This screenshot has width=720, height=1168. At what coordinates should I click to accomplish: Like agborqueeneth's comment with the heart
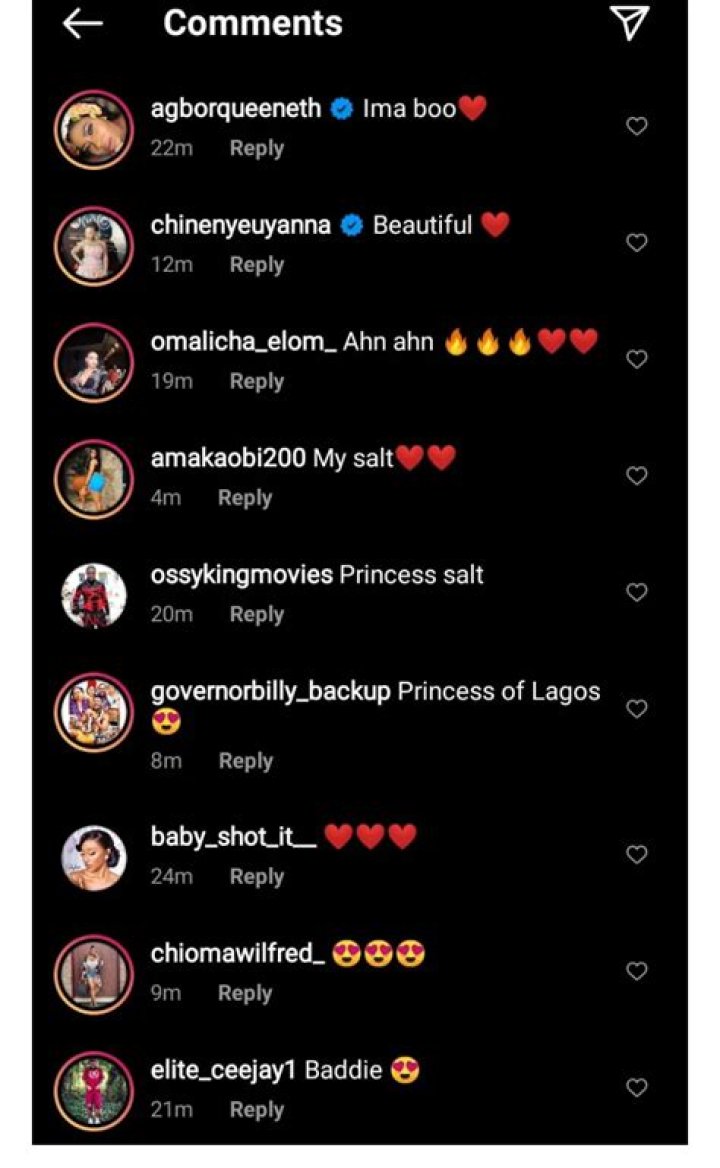pyautogui.click(x=635, y=124)
